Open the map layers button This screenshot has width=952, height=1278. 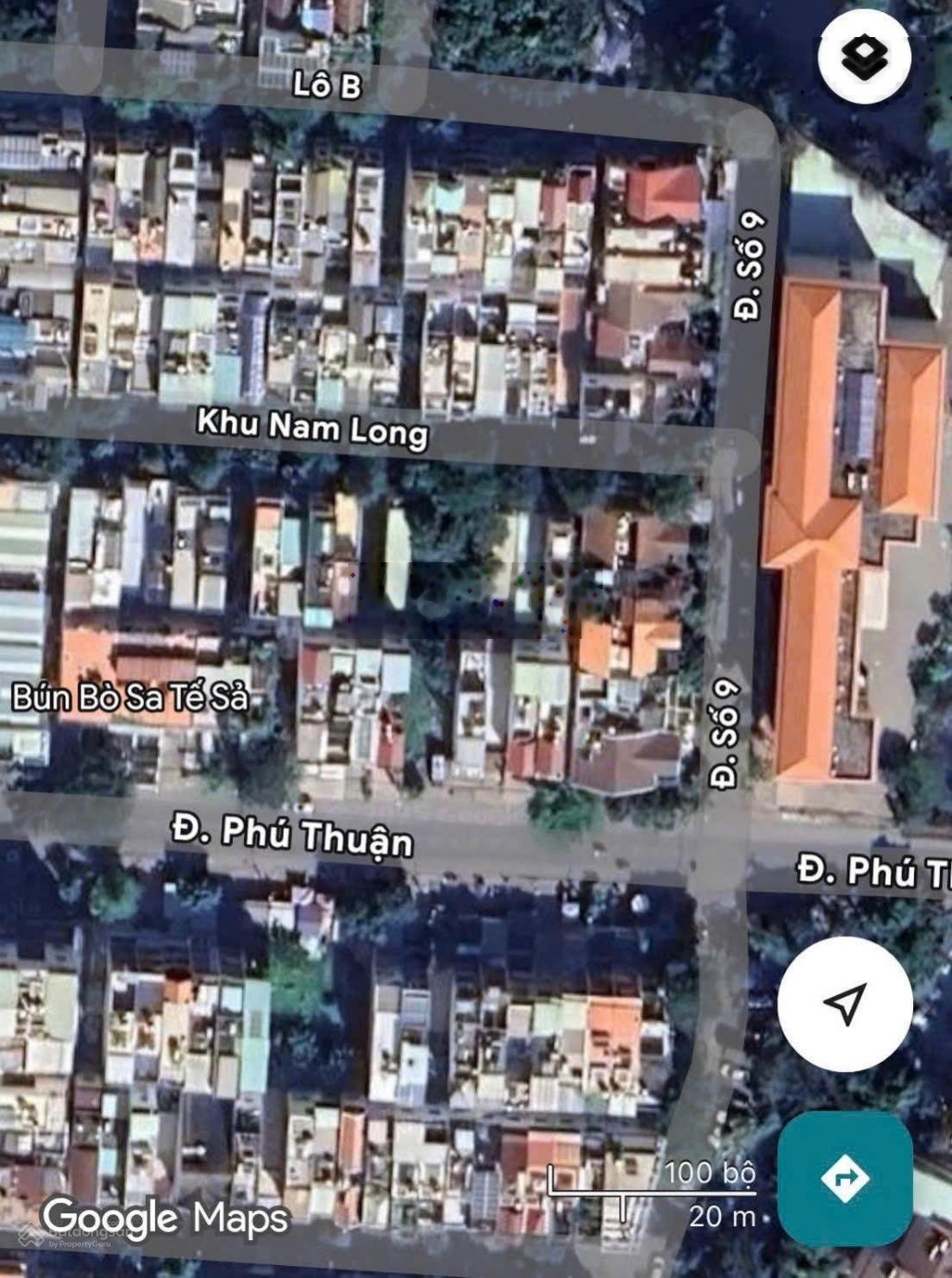(865, 58)
